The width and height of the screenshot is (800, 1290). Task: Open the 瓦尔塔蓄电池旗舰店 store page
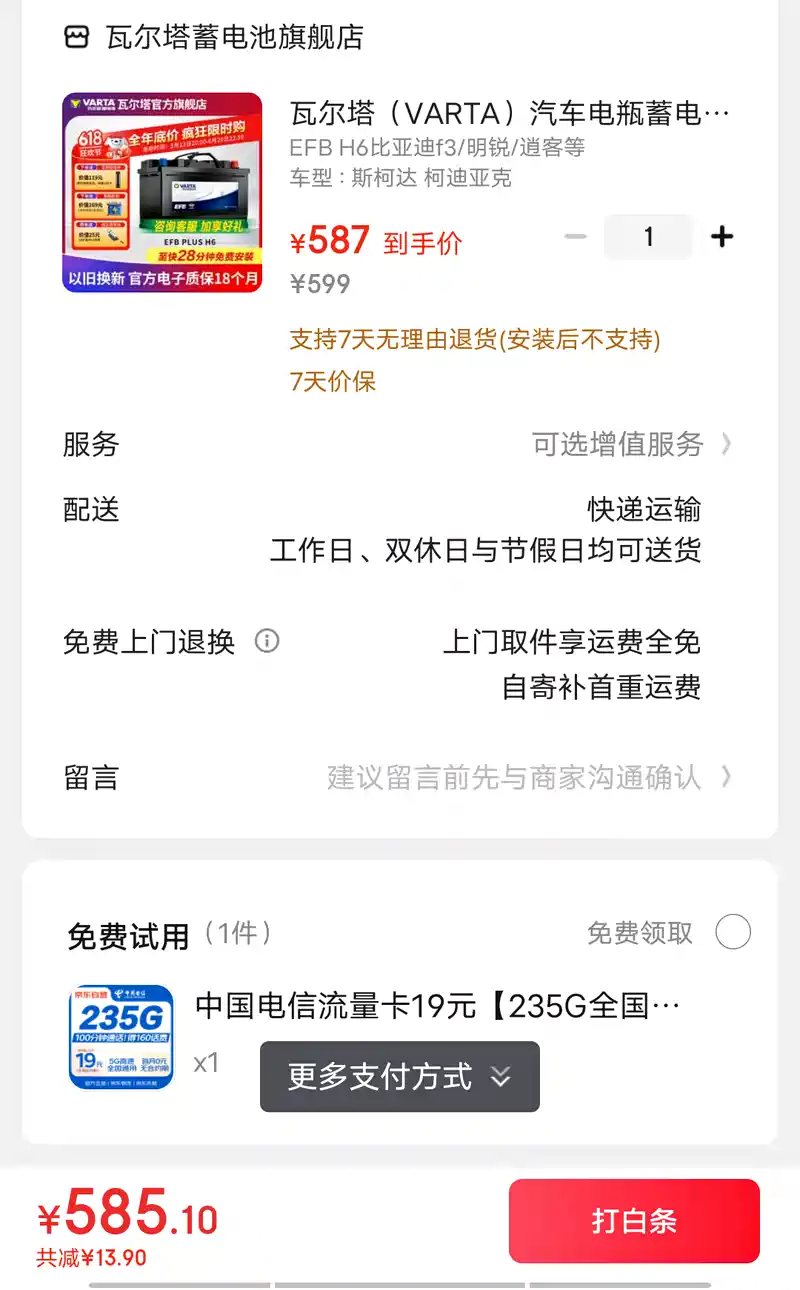tap(234, 38)
